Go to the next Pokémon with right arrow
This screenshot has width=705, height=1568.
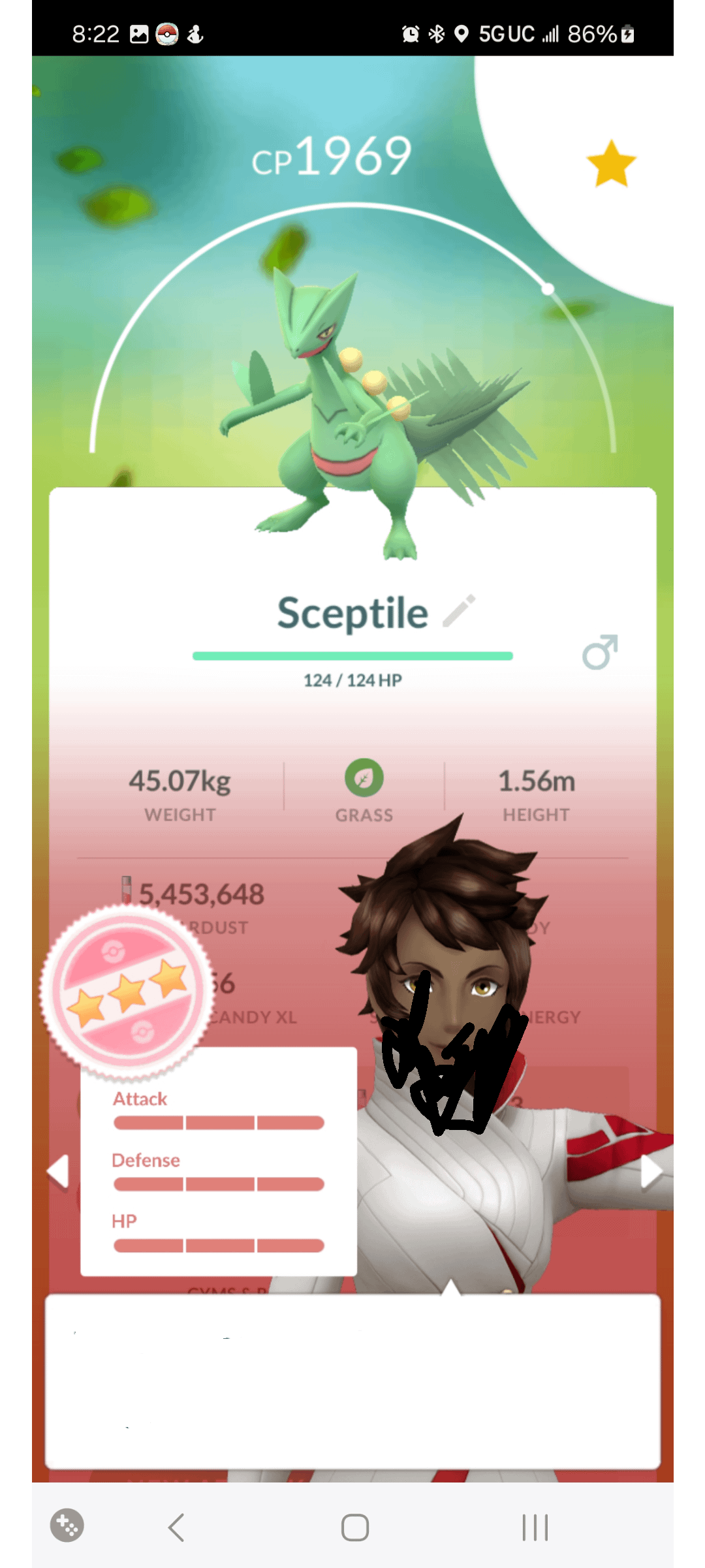[651, 1172]
